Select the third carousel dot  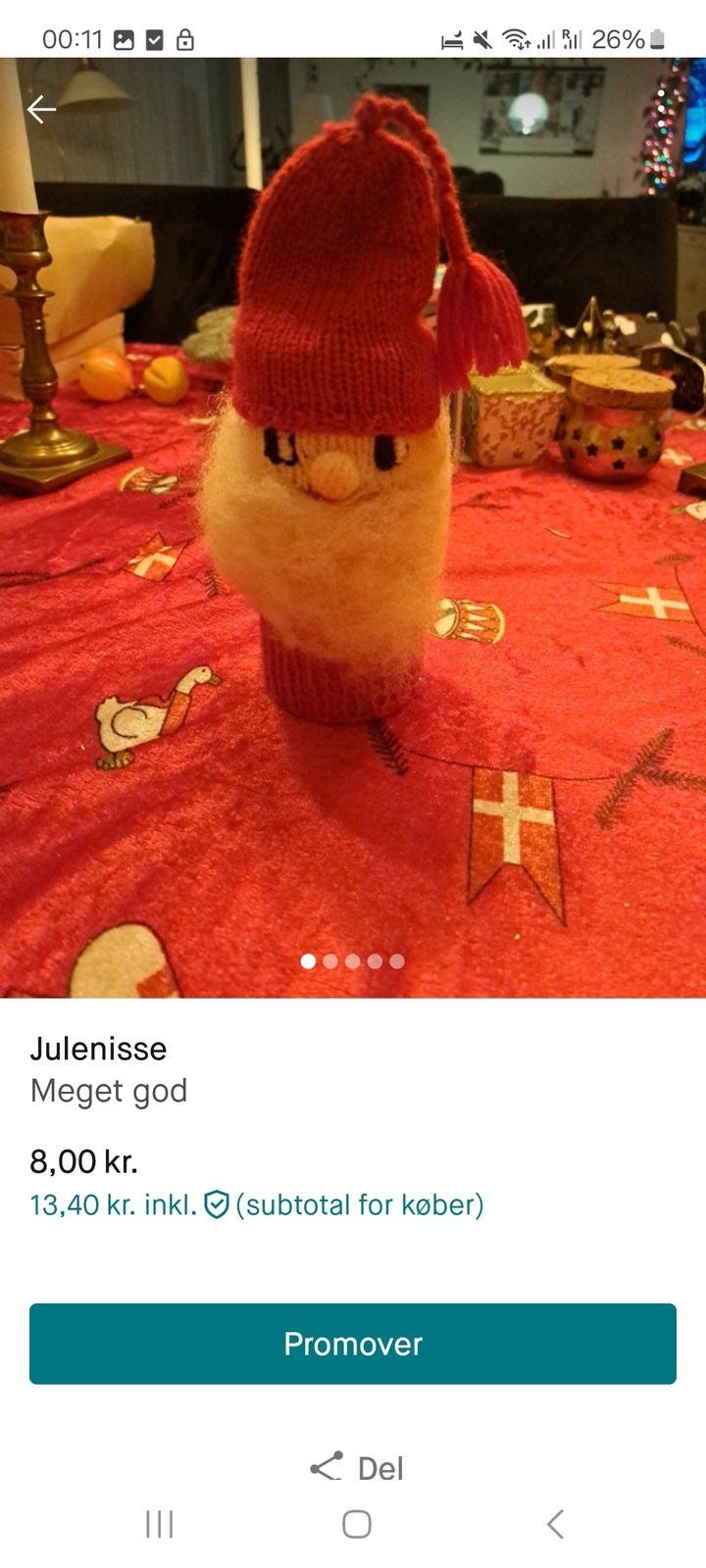(x=352, y=962)
